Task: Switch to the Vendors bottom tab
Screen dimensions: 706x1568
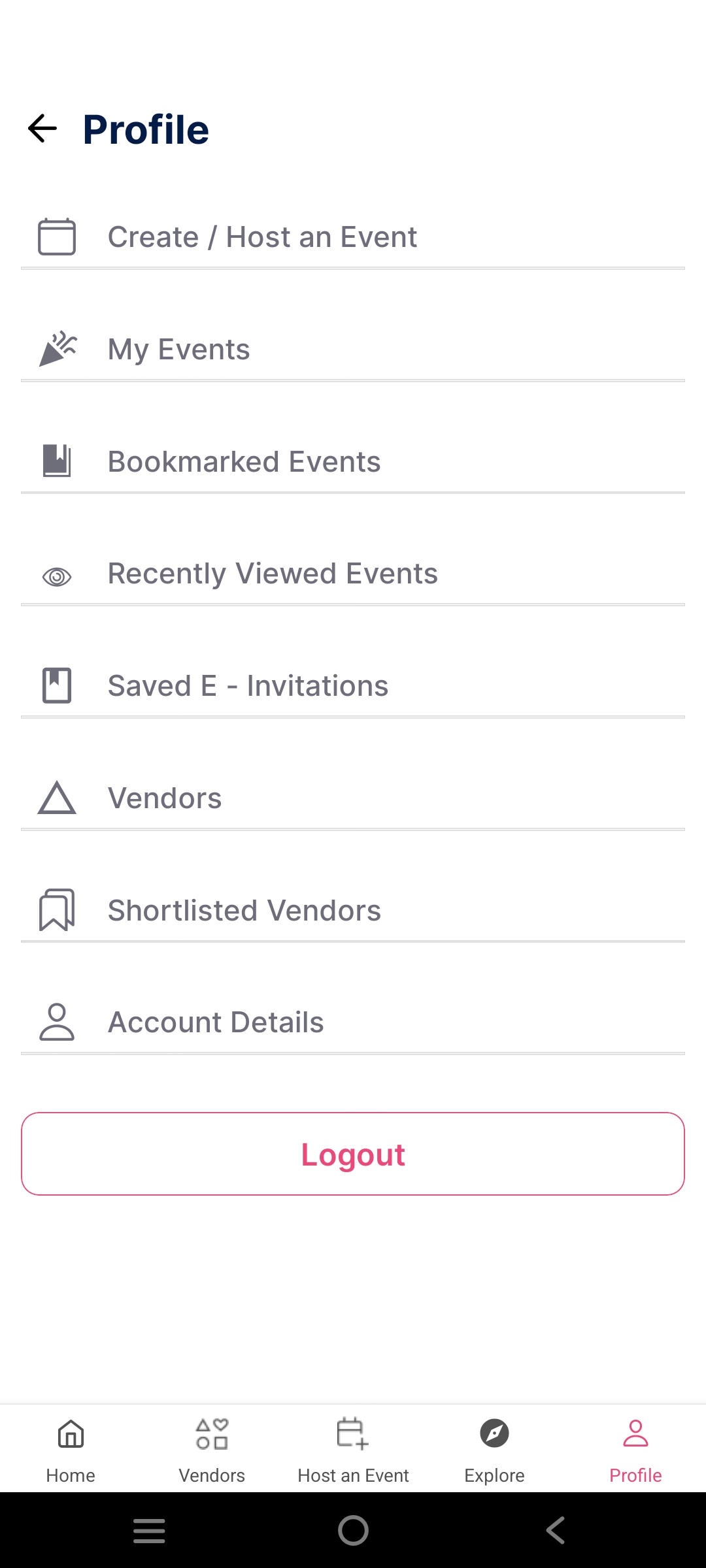Action: tap(212, 1449)
